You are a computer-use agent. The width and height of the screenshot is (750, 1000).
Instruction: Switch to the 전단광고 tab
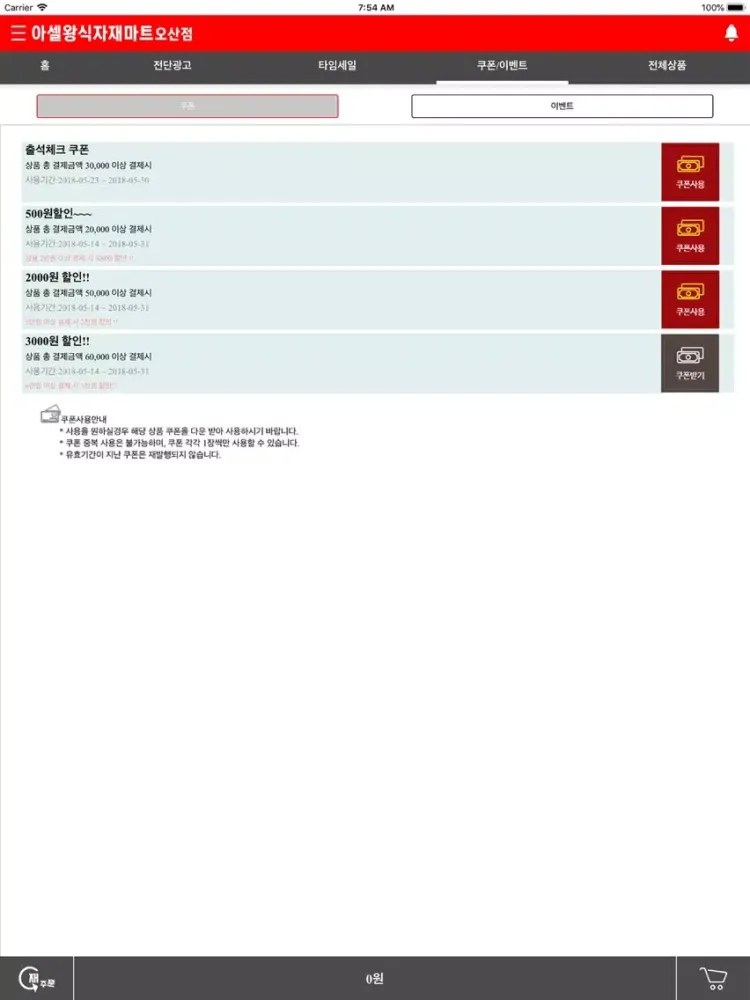click(x=172, y=66)
